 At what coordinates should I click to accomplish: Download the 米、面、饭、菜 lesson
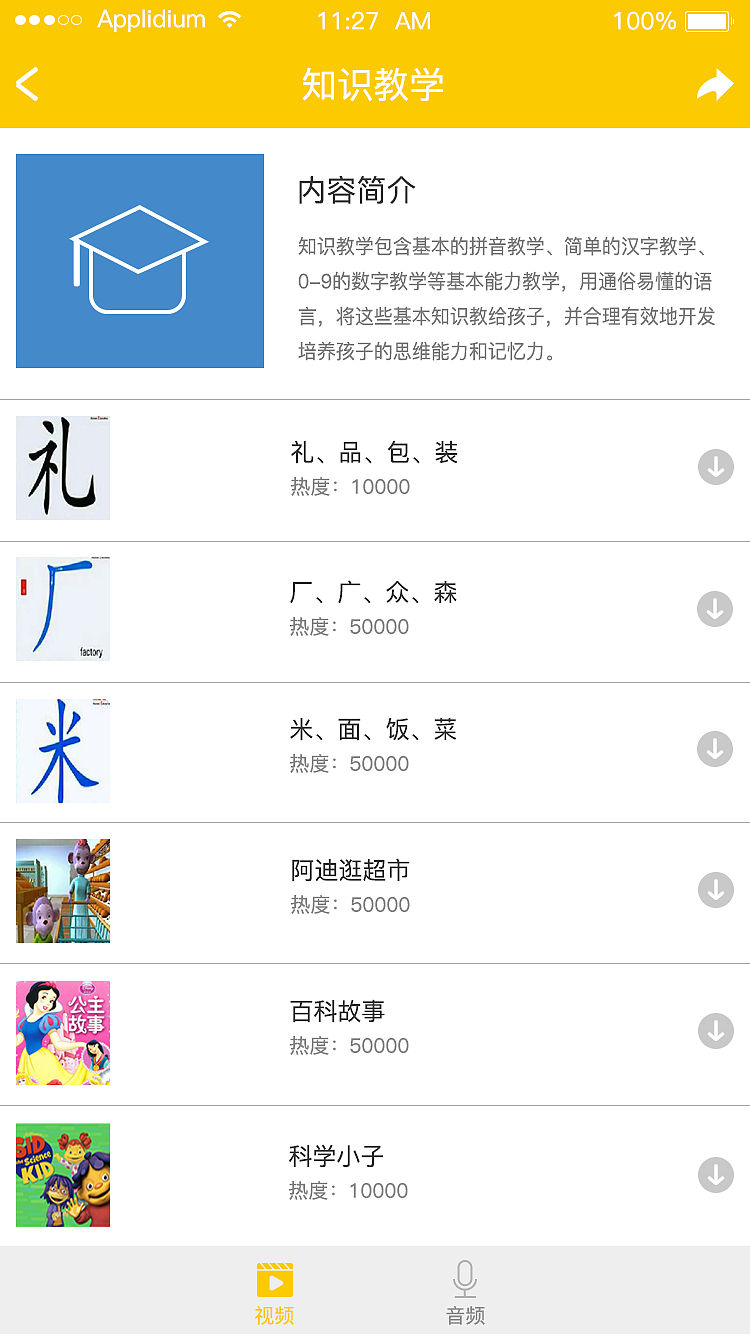click(716, 749)
